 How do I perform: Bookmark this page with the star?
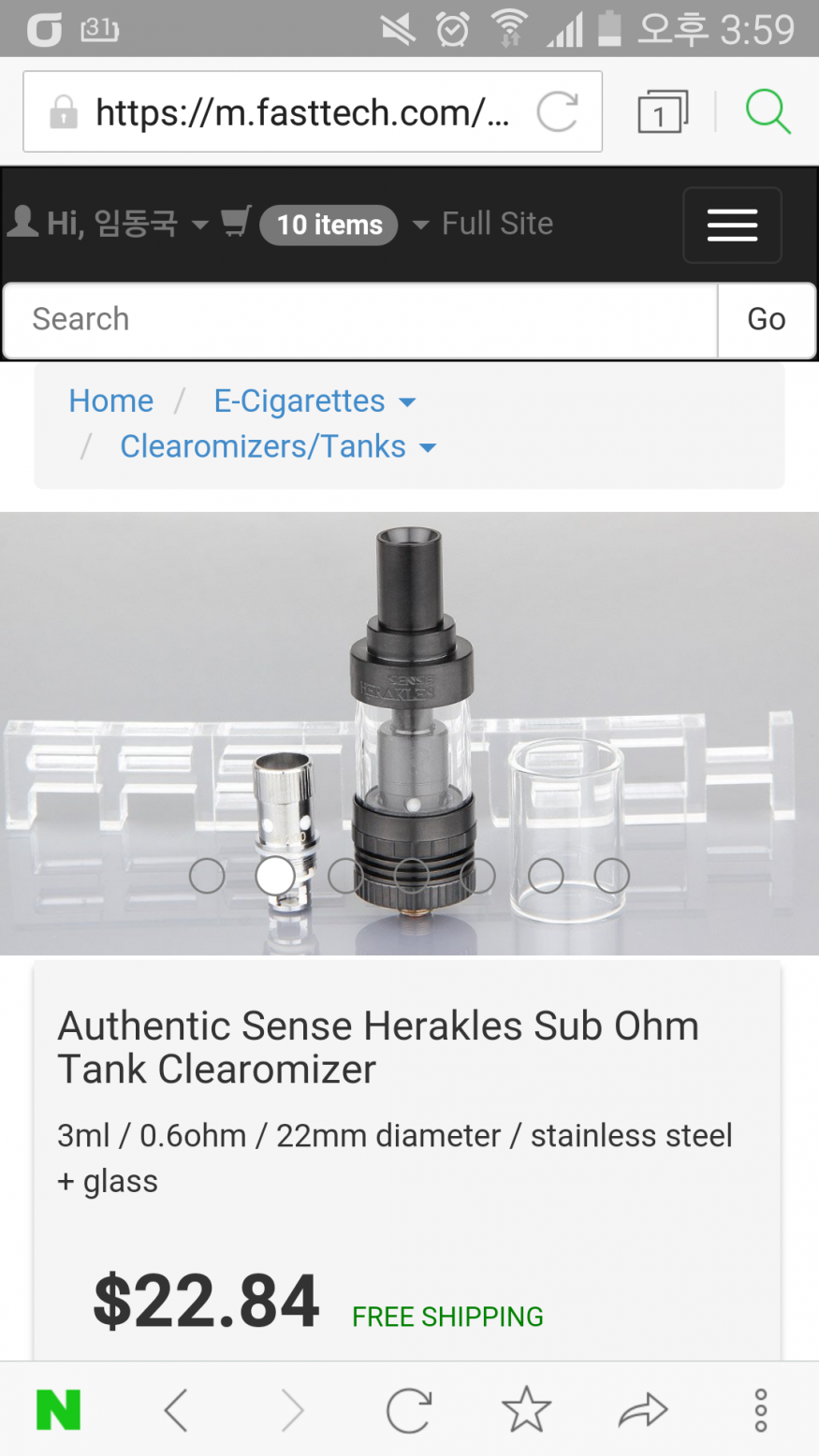coord(526,1409)
